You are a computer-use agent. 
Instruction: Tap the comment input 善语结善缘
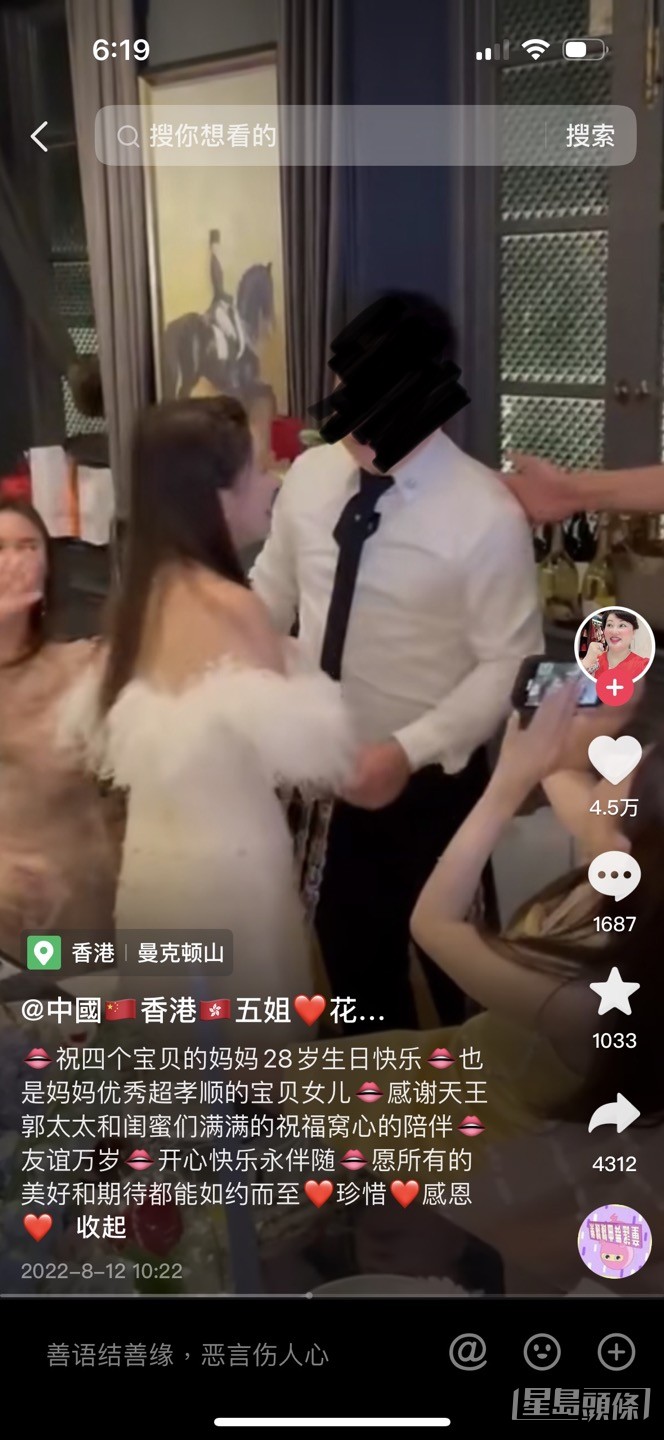click(x=188, y=1355)
